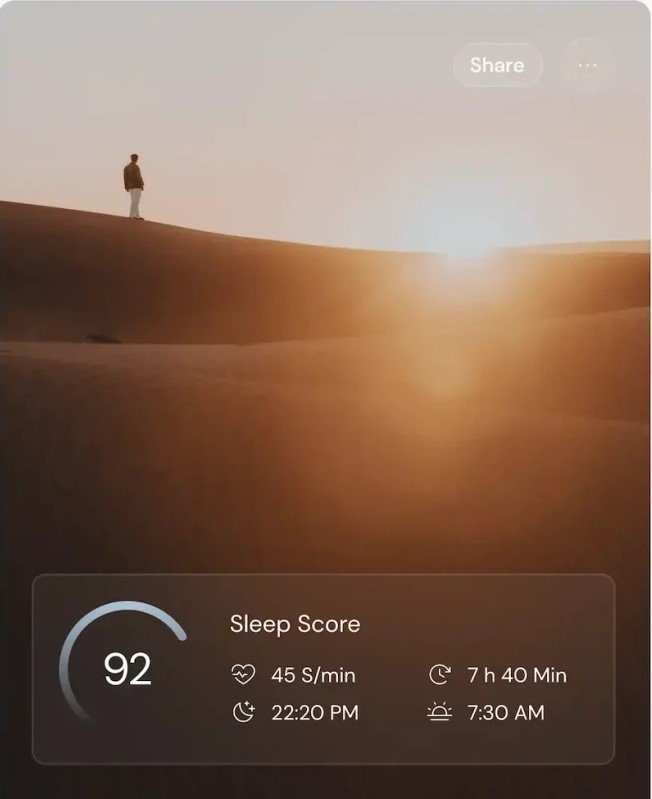652x799 pixels.
Task: Open the three-dot overflow menu
Action: point(588,65)
